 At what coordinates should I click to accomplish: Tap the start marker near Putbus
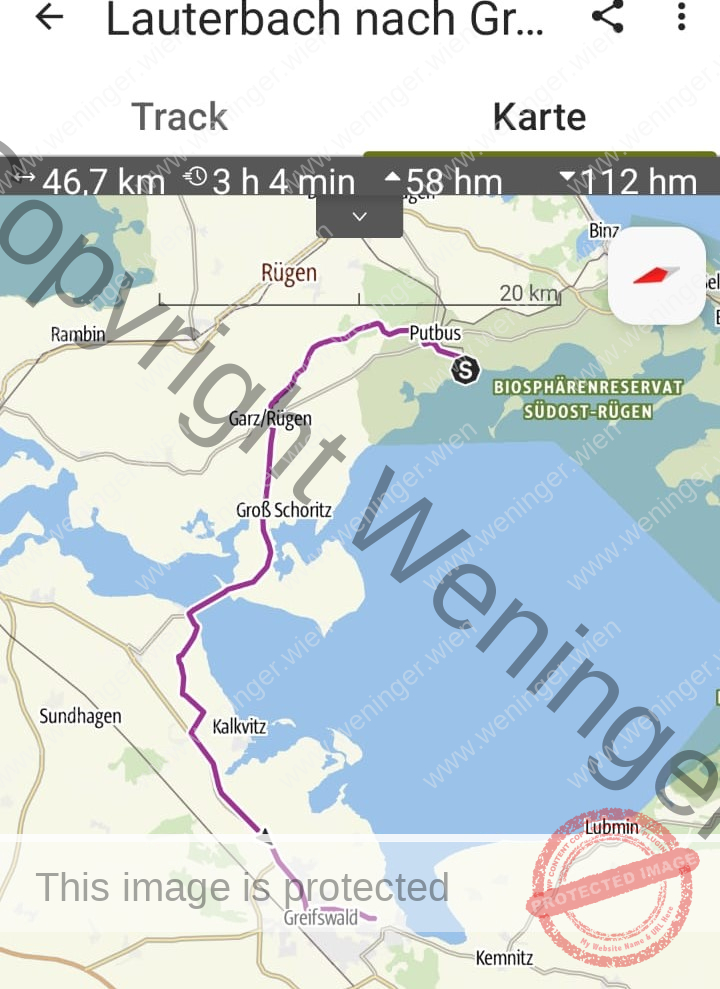click(x=465, y=371)
